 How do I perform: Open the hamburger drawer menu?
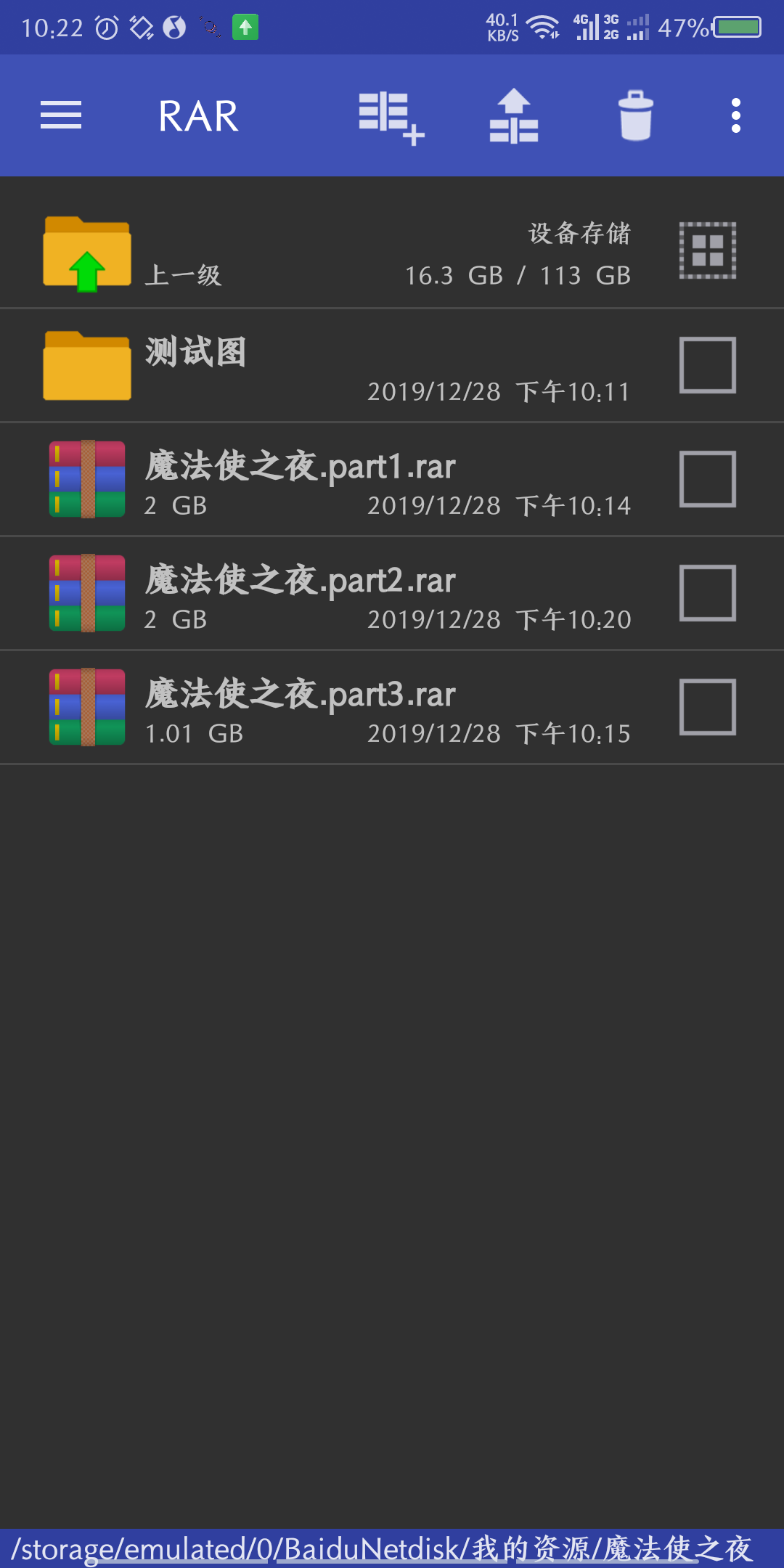(x=61, y=115)
